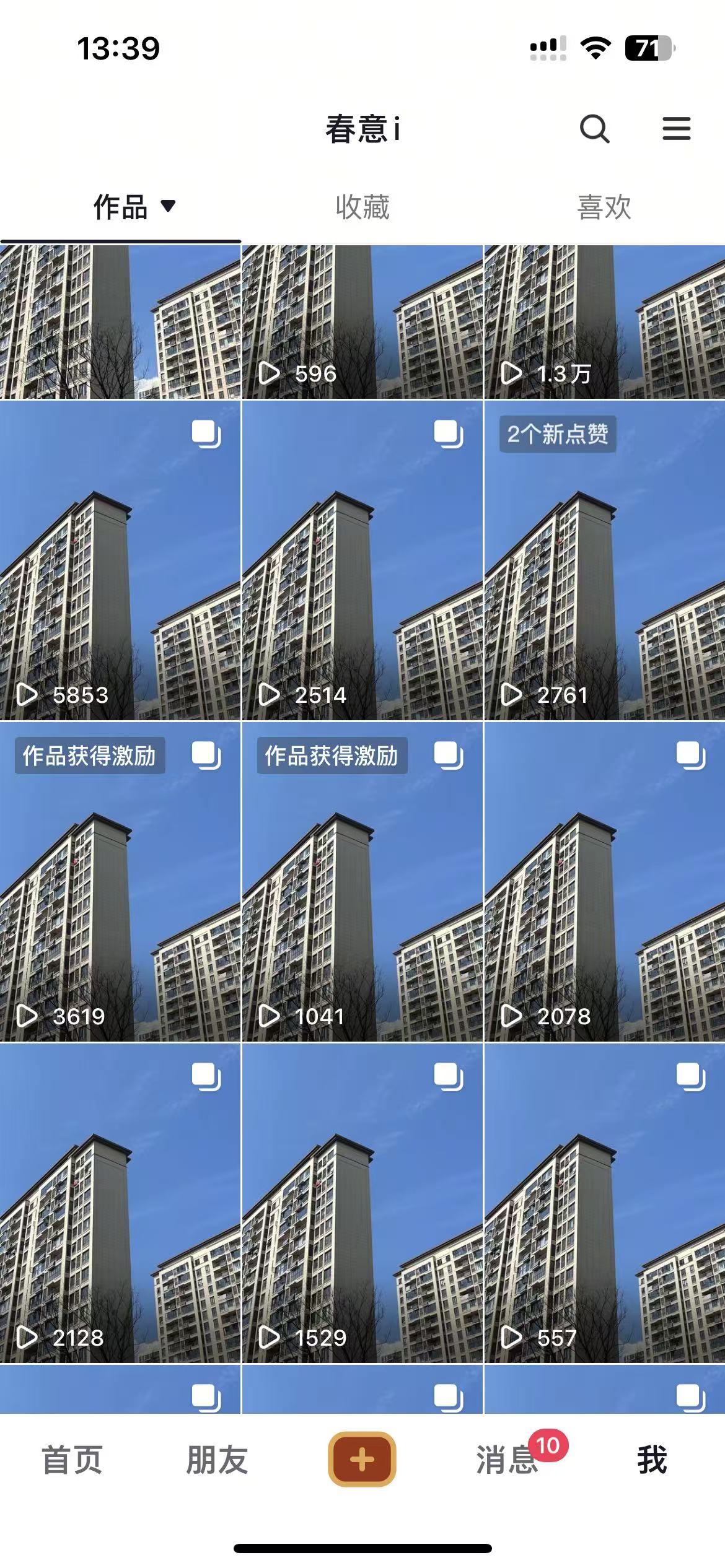Switch to the 喜欢 likes tab
The image size is (725, 1568).
604,209
